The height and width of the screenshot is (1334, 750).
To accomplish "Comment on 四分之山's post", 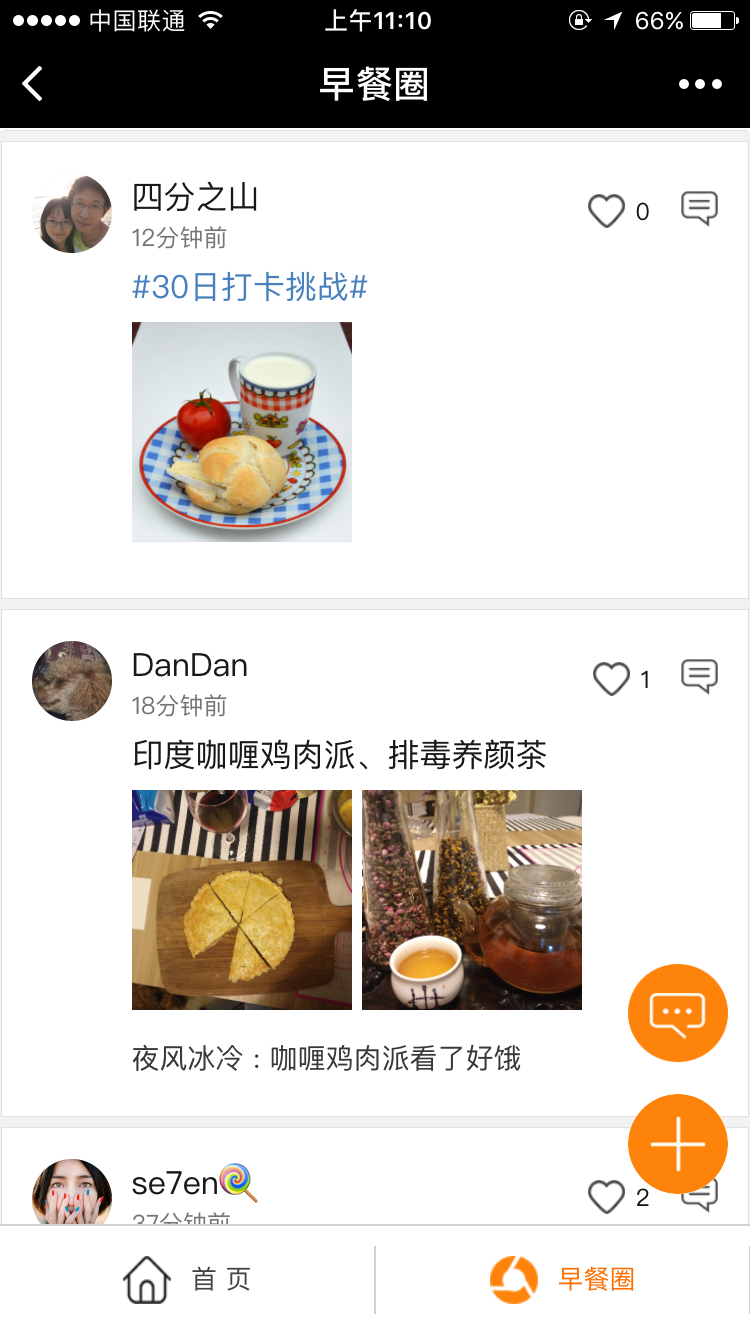I will (699, 209).
